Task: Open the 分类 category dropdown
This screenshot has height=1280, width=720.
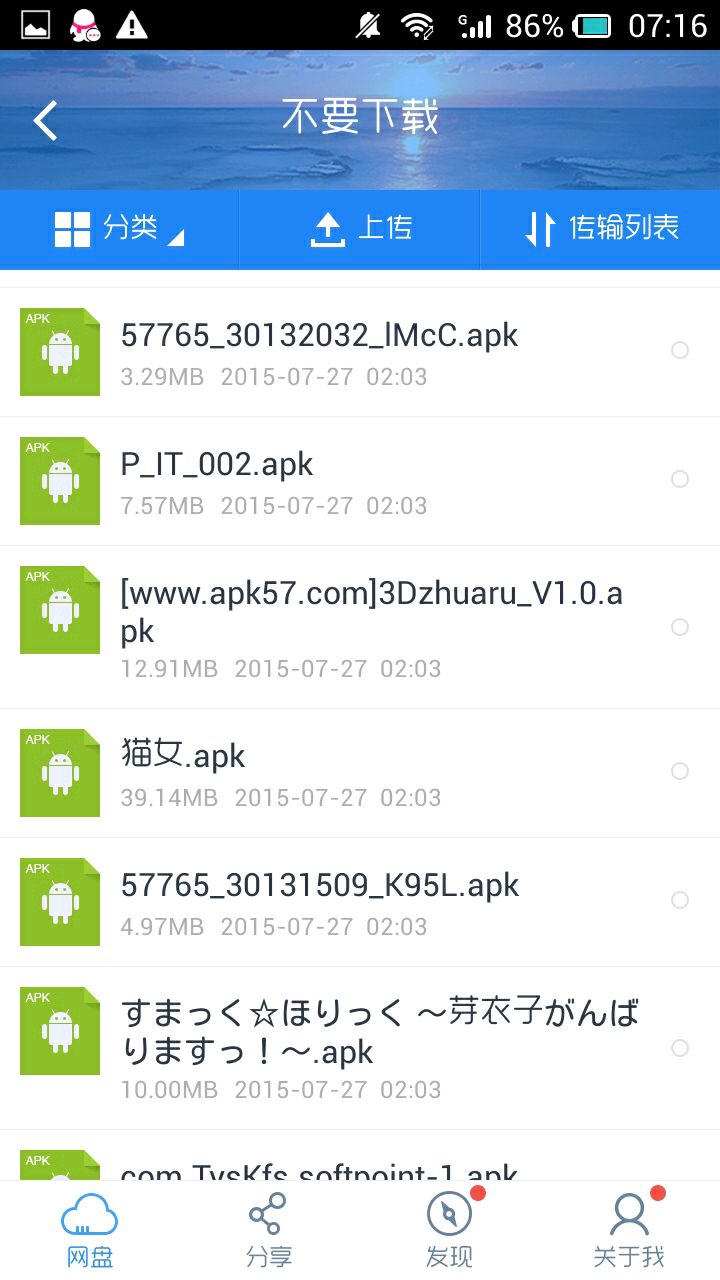Action: pos(120,229)
